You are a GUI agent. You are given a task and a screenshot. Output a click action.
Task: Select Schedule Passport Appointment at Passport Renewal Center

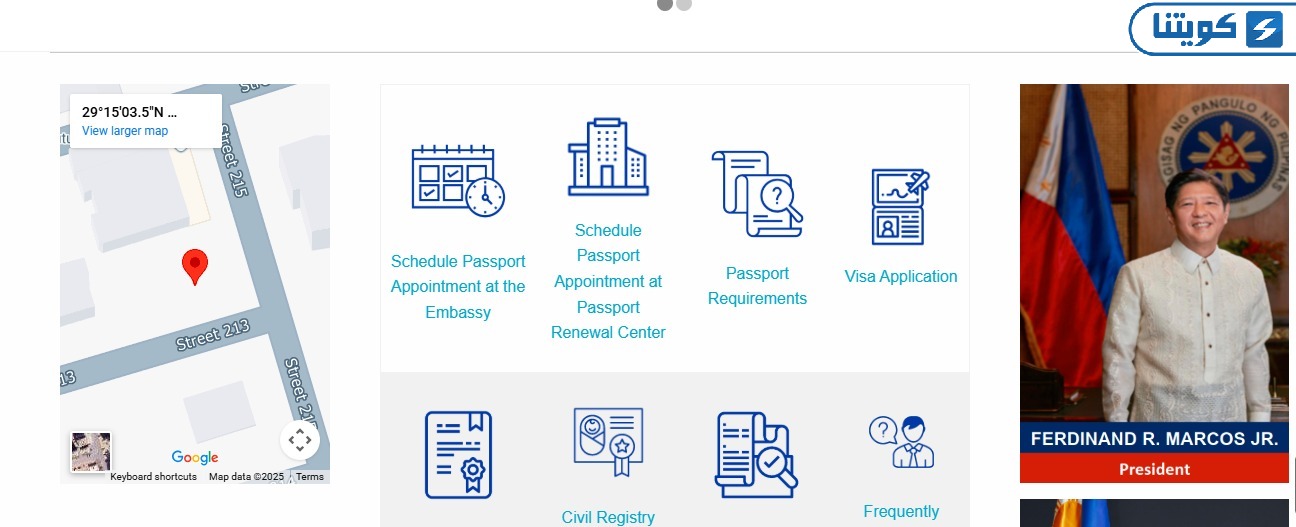pyautogui.click(x=608, y=281)
